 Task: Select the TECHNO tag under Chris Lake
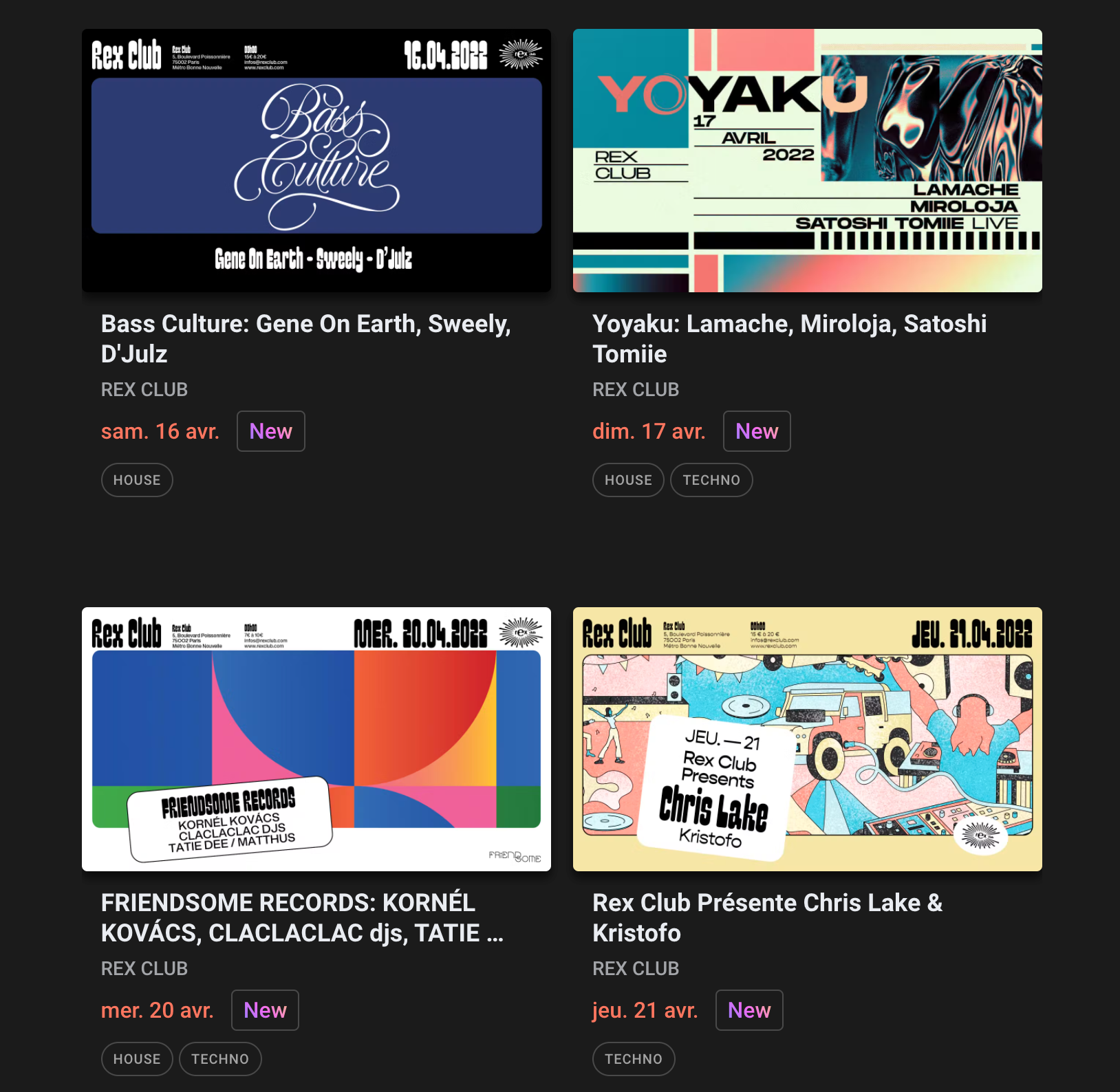point(633,1059)
